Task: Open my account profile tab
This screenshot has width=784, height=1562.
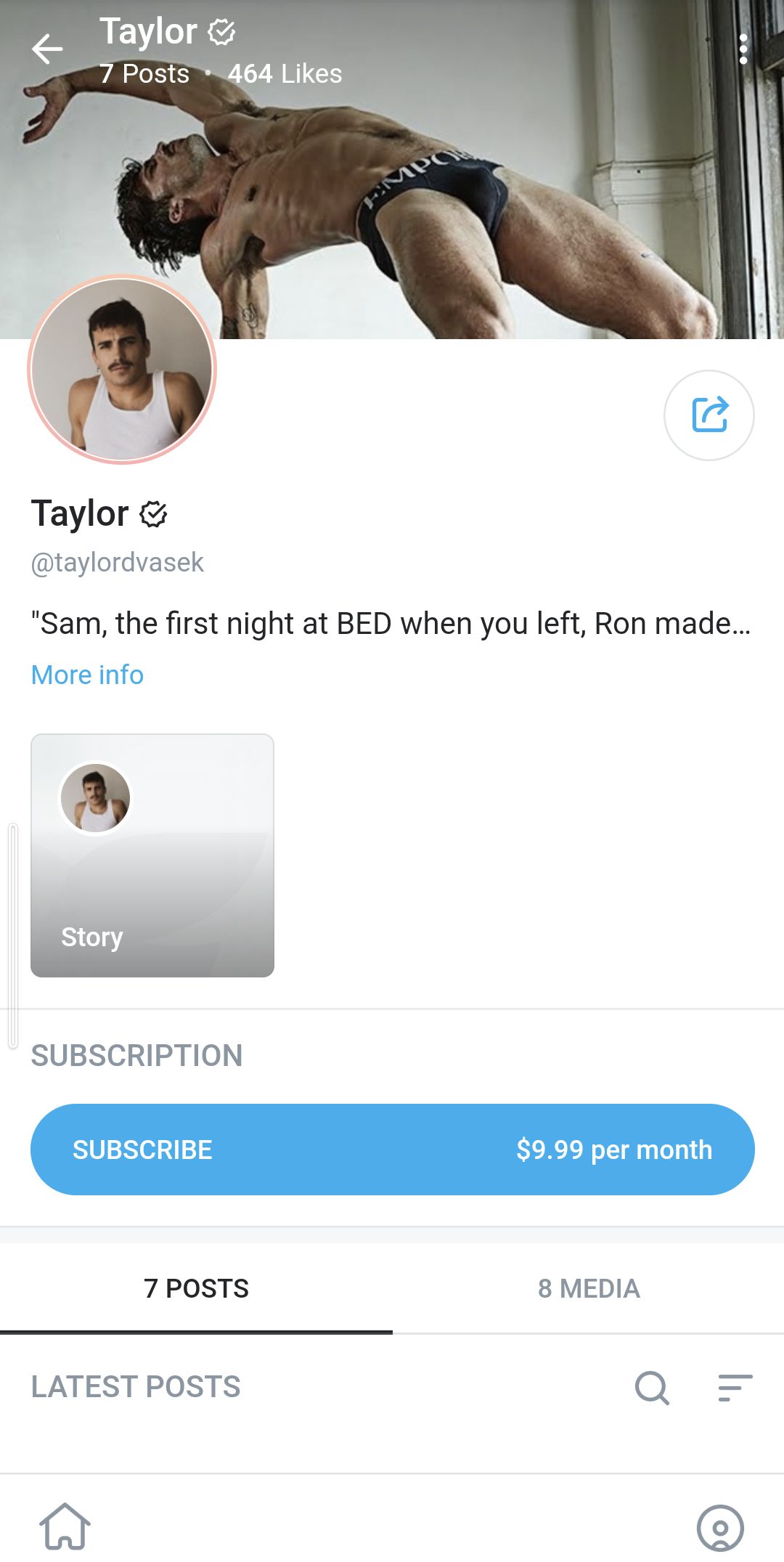Action: [x=719, y=1527]
